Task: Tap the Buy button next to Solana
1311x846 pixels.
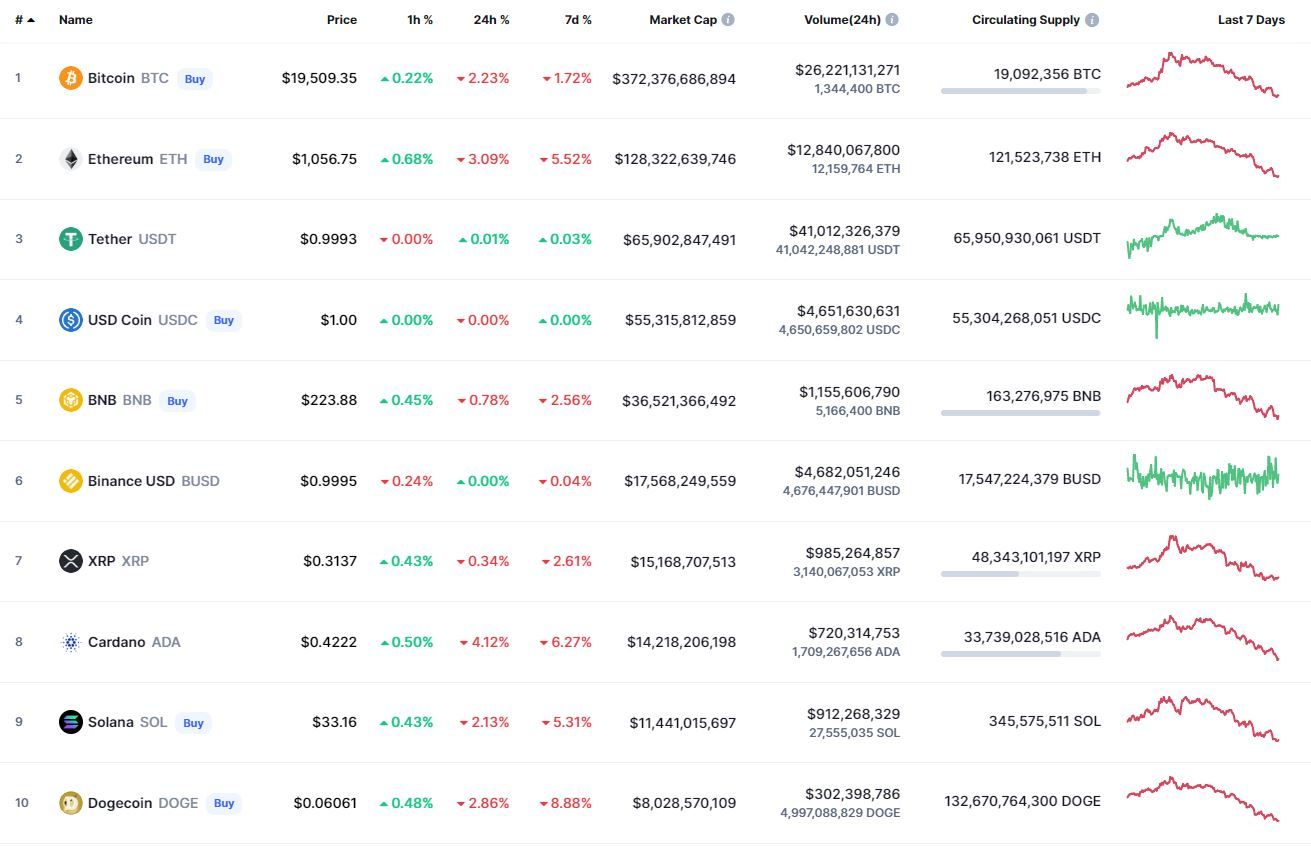Action: pos(193,723)
